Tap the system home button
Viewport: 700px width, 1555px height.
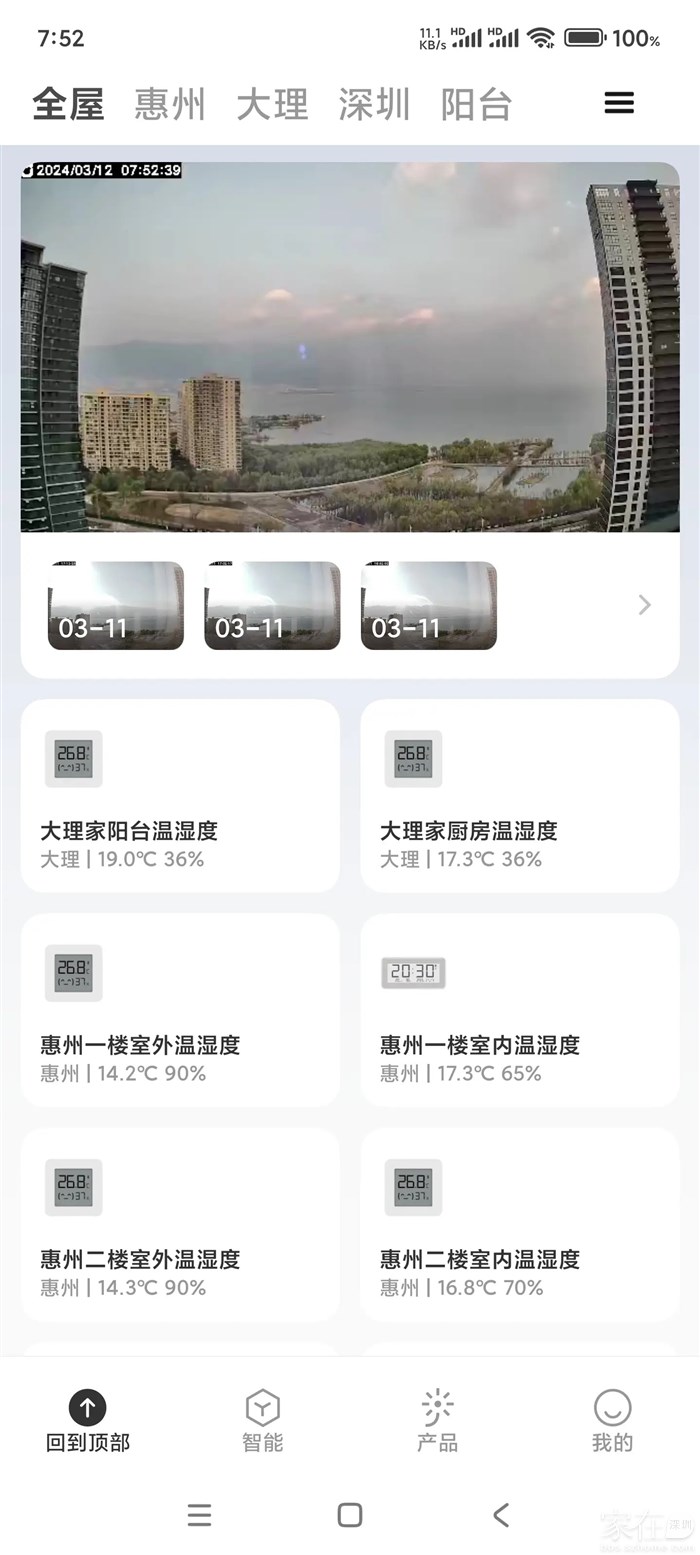tap(350, 1515)
